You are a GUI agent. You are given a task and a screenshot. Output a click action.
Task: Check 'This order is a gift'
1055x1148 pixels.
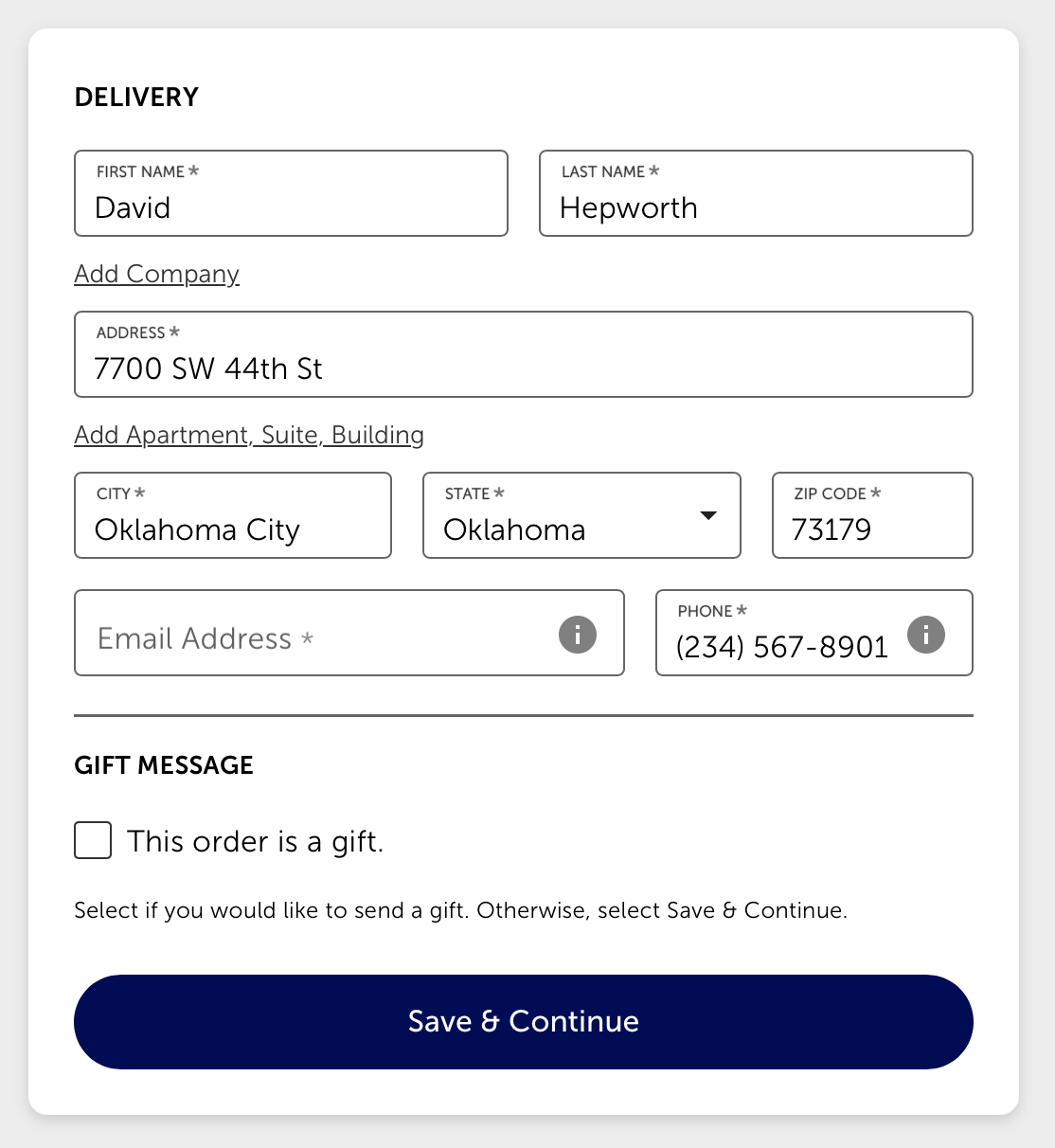93,840
